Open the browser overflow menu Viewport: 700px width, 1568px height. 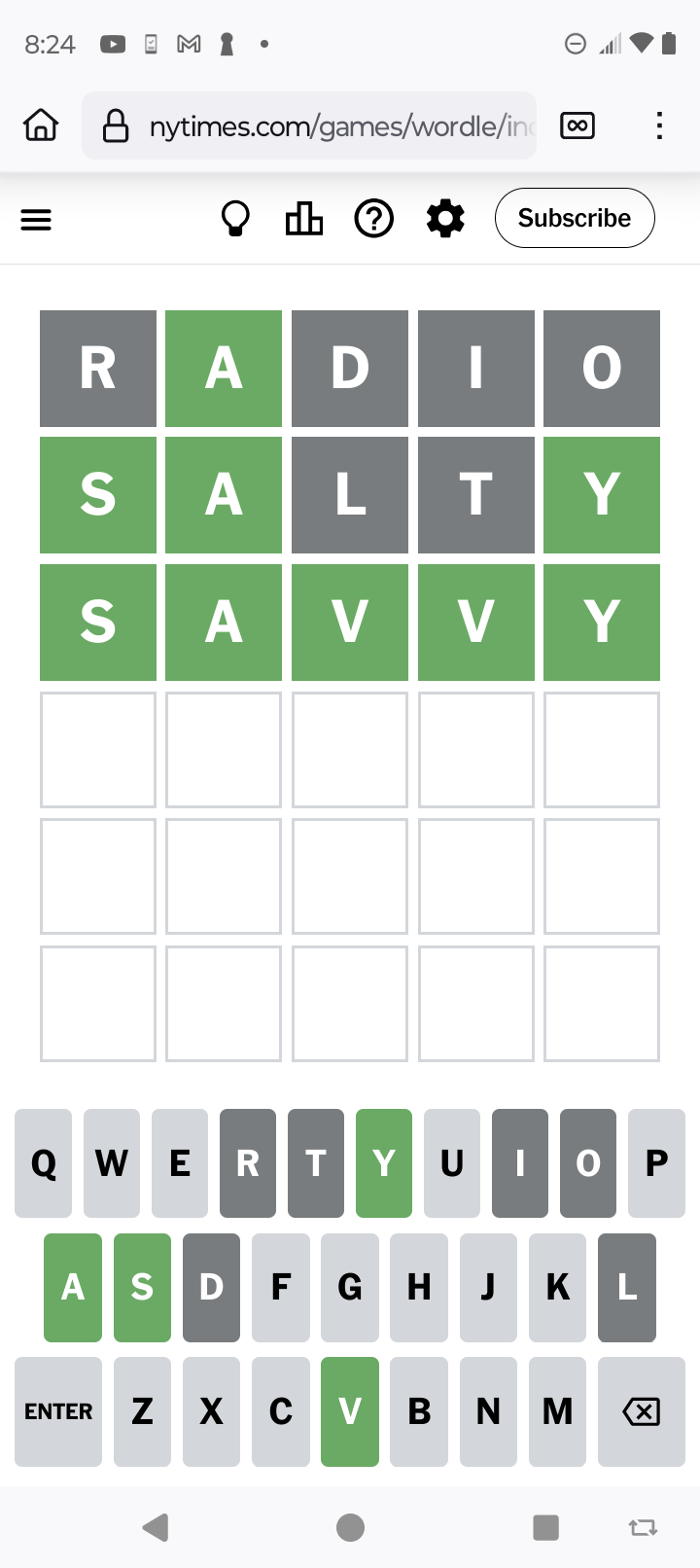click(659, 125)
